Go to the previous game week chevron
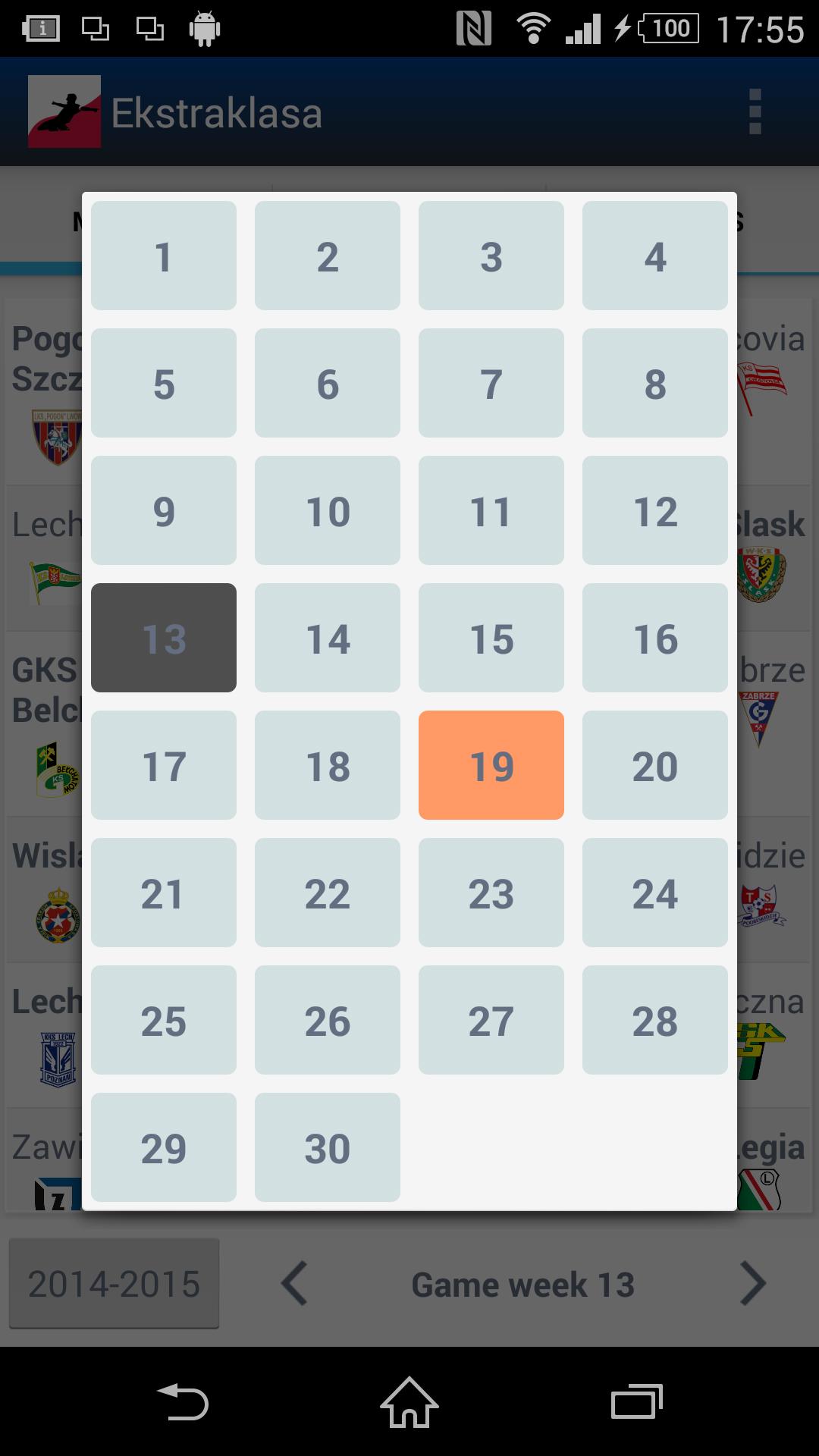The image size is (819, 1456). (x=294, y=1283)
